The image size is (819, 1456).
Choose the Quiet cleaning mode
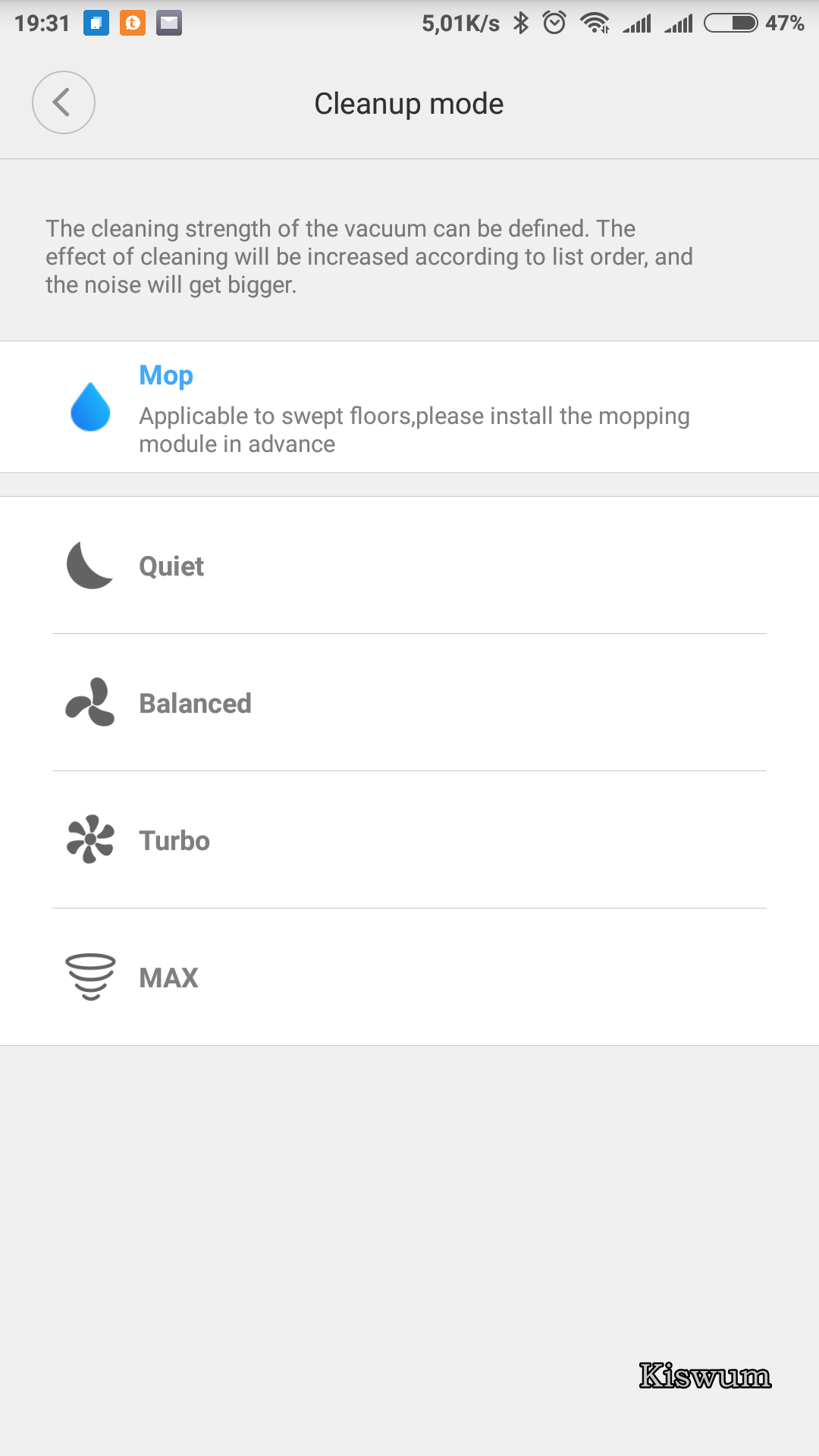(409, 566)
